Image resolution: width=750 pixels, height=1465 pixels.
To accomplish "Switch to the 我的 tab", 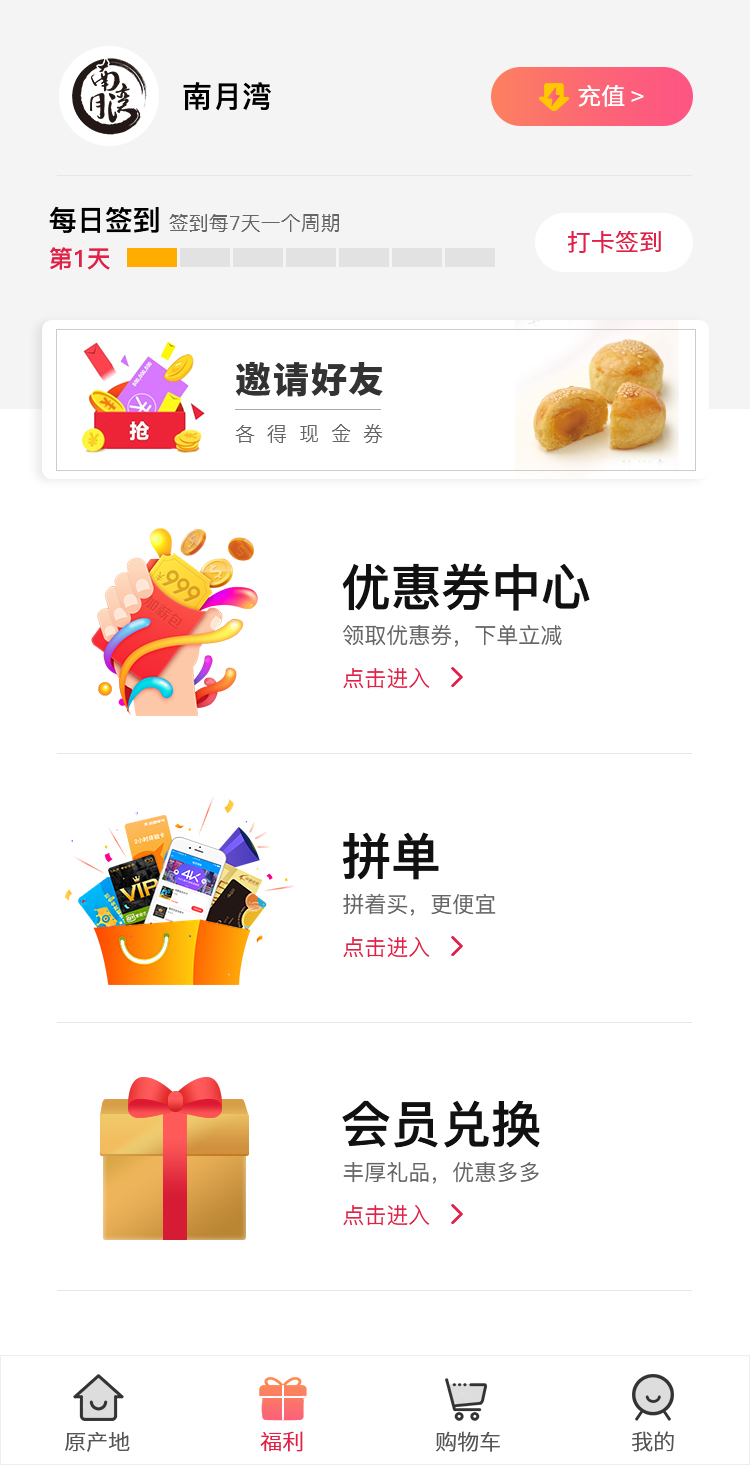I will click(653, 1412).
